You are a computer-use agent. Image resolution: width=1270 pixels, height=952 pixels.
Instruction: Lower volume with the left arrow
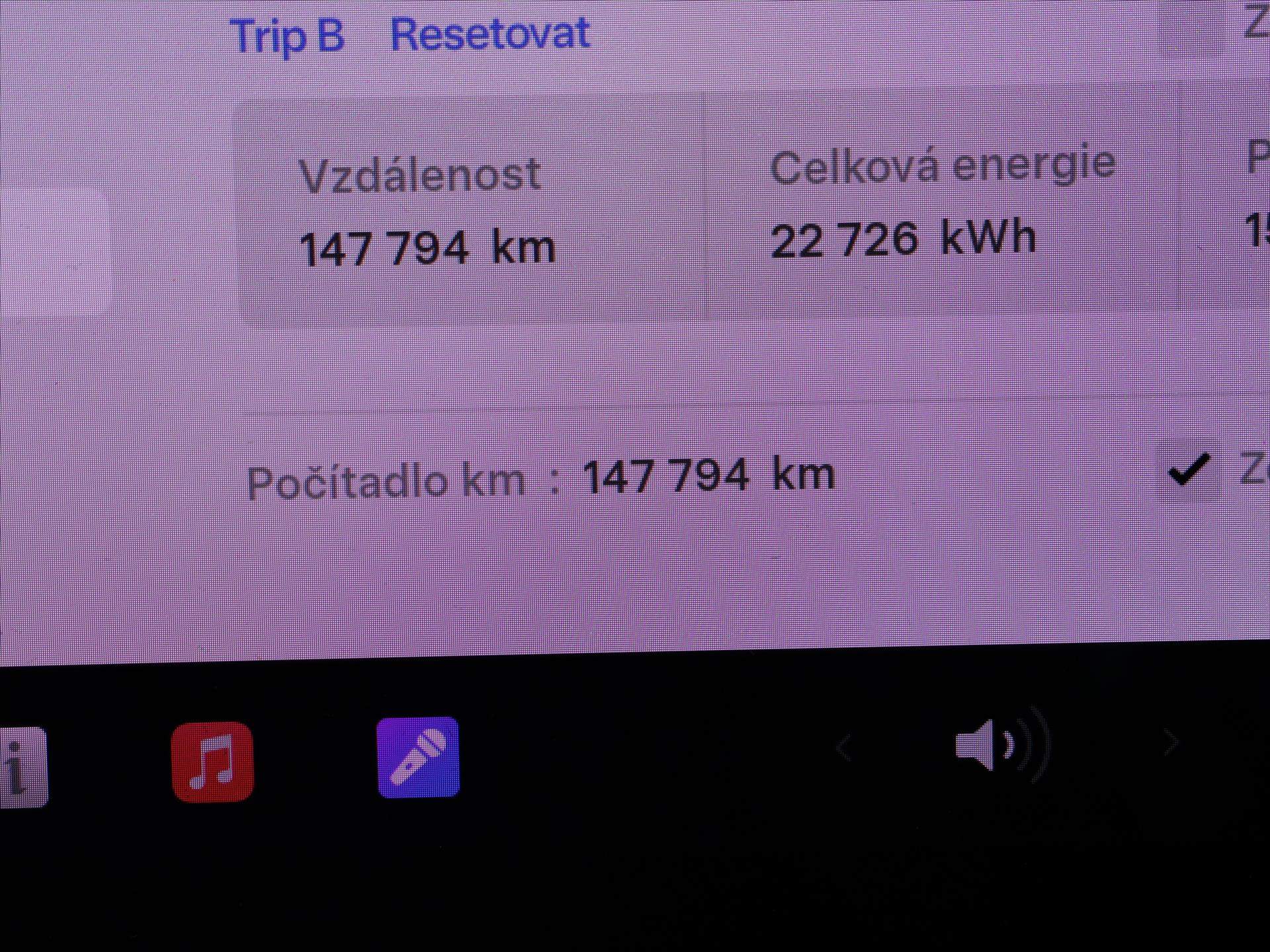coord(844,748)
